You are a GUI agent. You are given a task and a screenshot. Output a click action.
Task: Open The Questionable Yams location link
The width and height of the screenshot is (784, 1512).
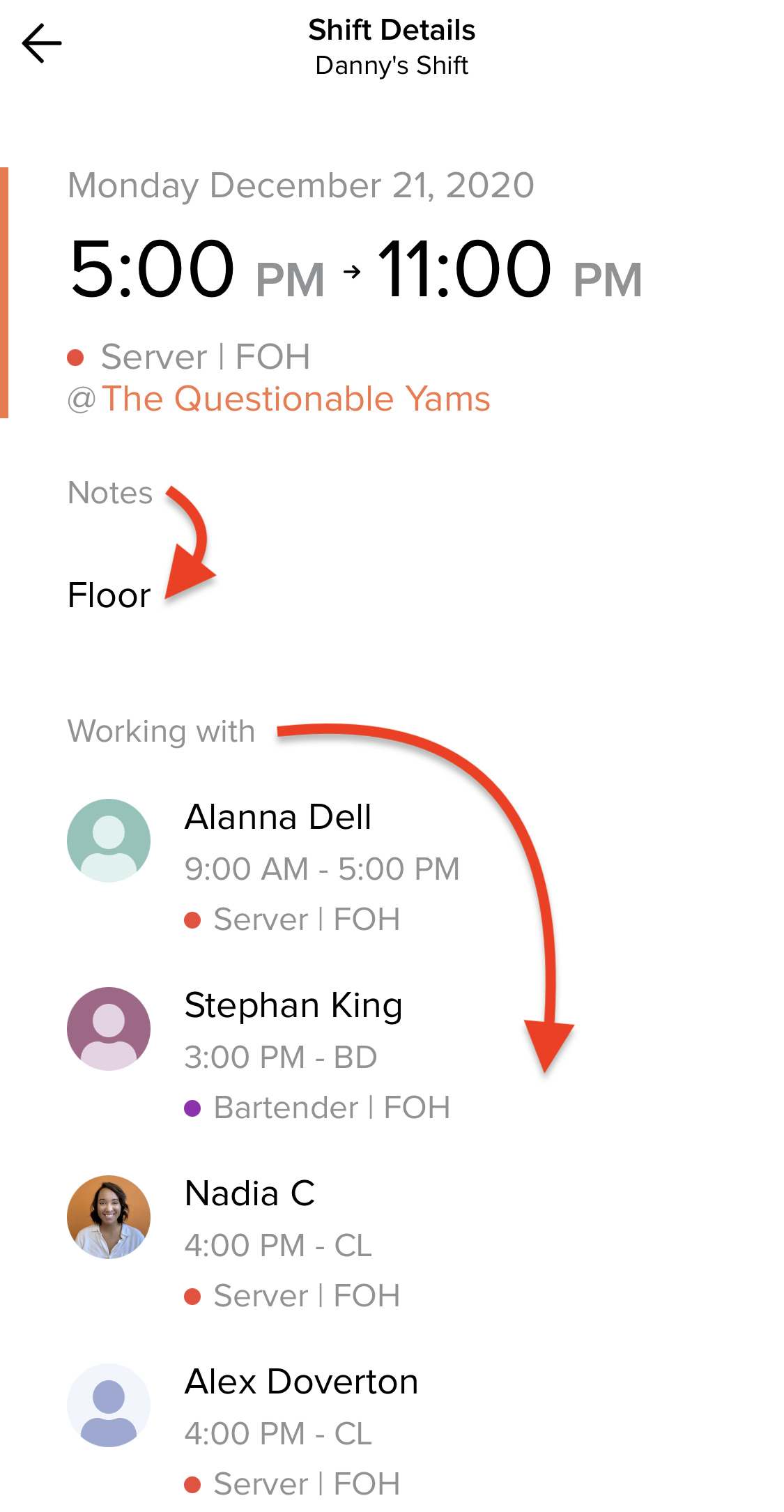click(x=295, y=399)
